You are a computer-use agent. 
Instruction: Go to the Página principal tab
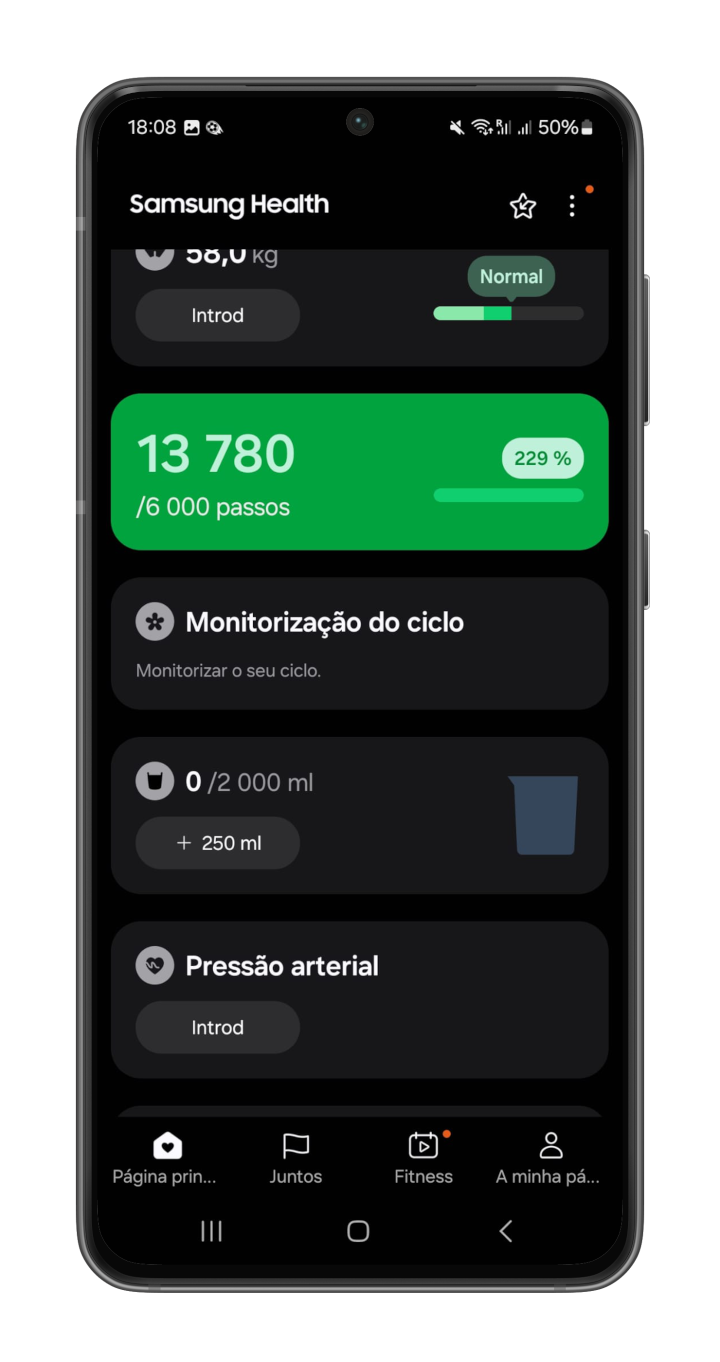tap(166, 1158)
